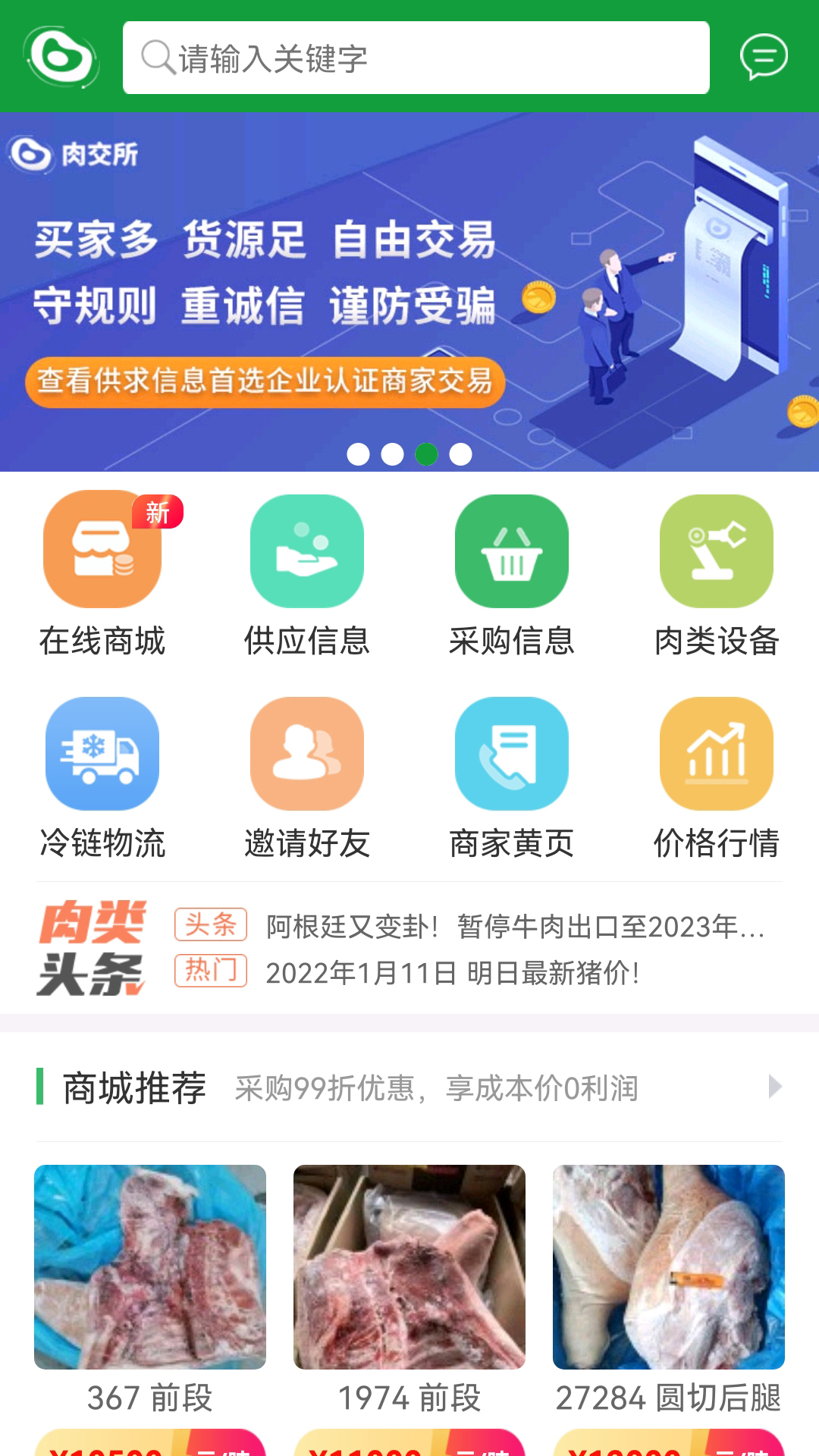Open the 在线商城 online mall icon
This screenshot has width=819, height=1456.
tap(102, 551)
